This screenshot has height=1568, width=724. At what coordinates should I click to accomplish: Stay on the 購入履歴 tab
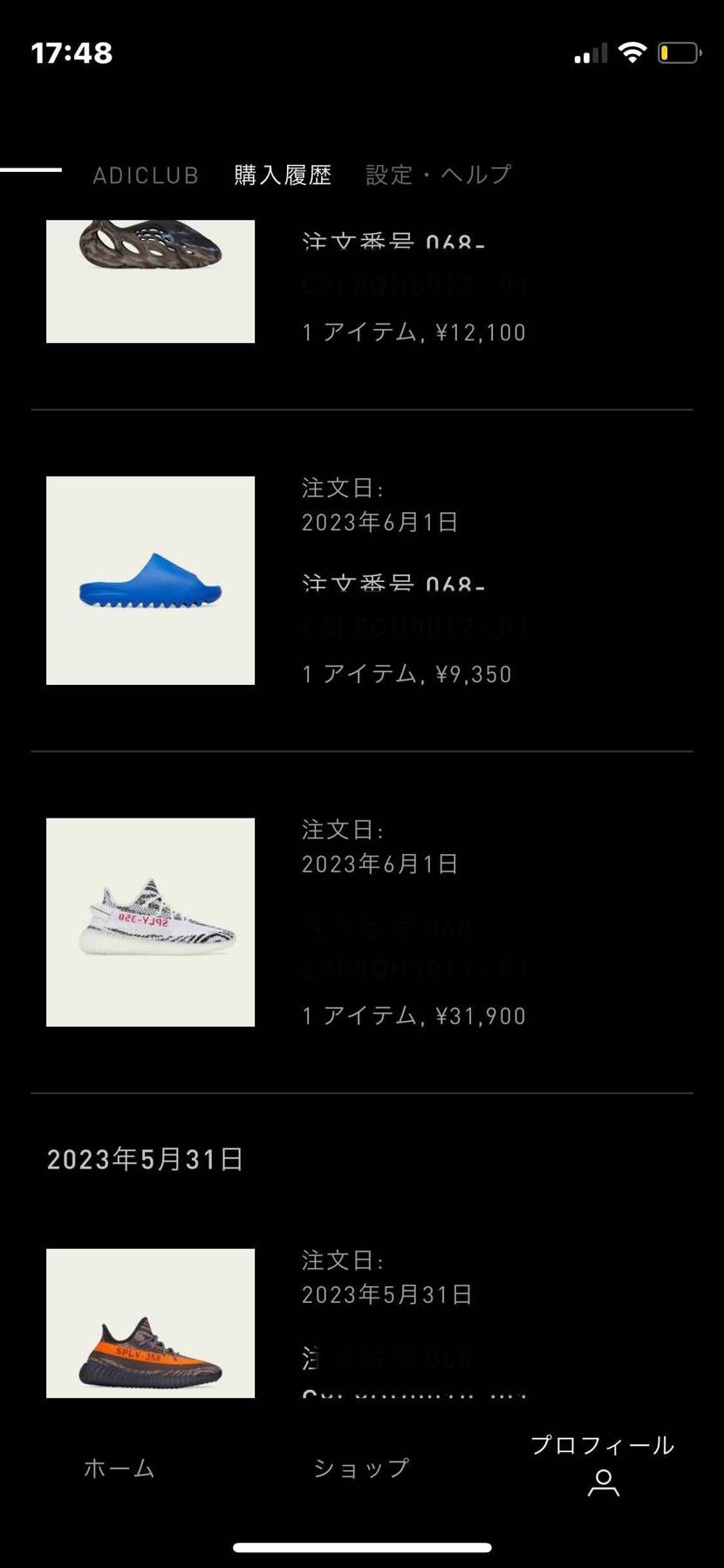pyautogui.click(x=281, y=175)
